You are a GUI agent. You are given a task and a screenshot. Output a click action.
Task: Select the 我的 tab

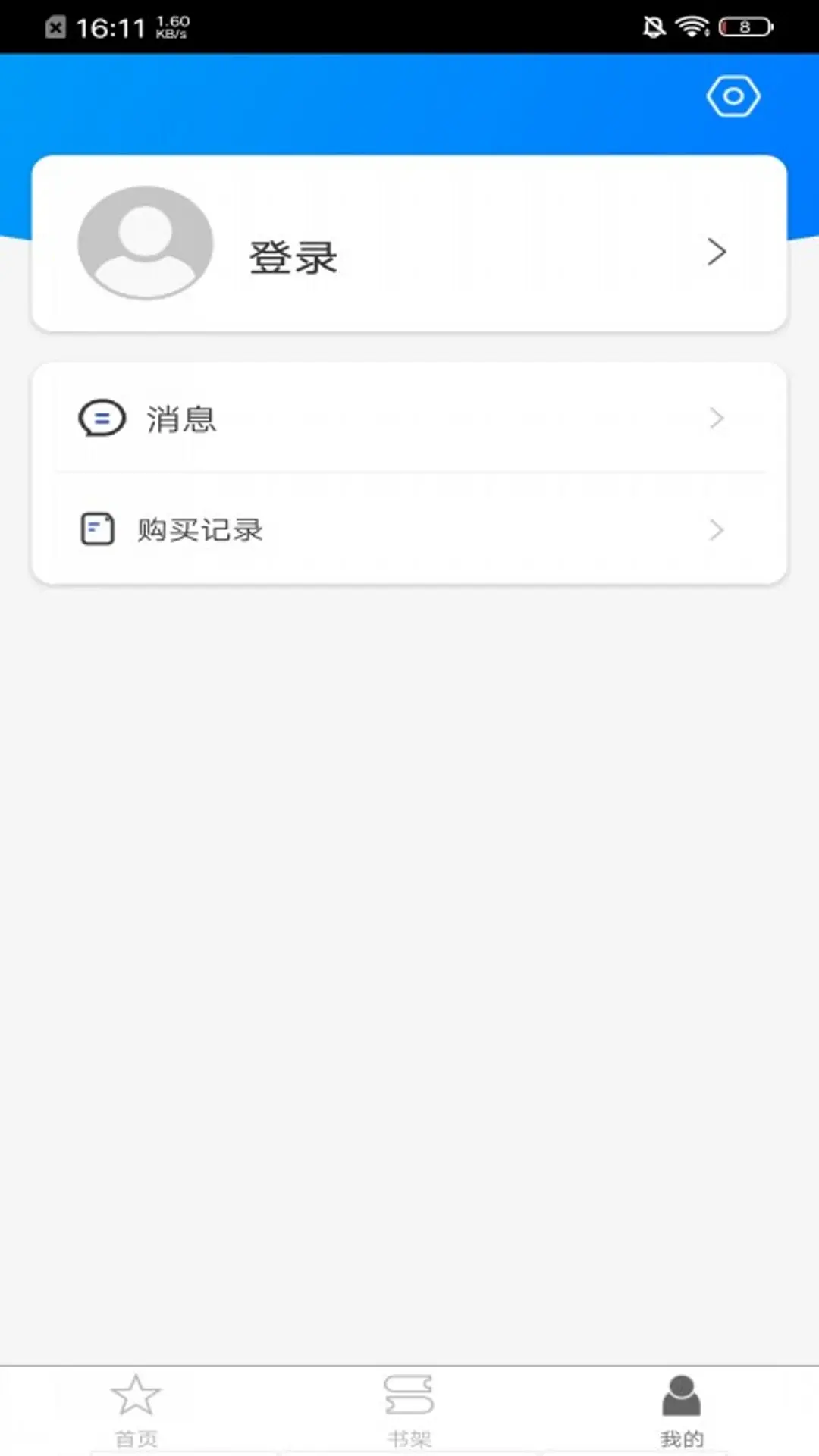coord(681,1410)
